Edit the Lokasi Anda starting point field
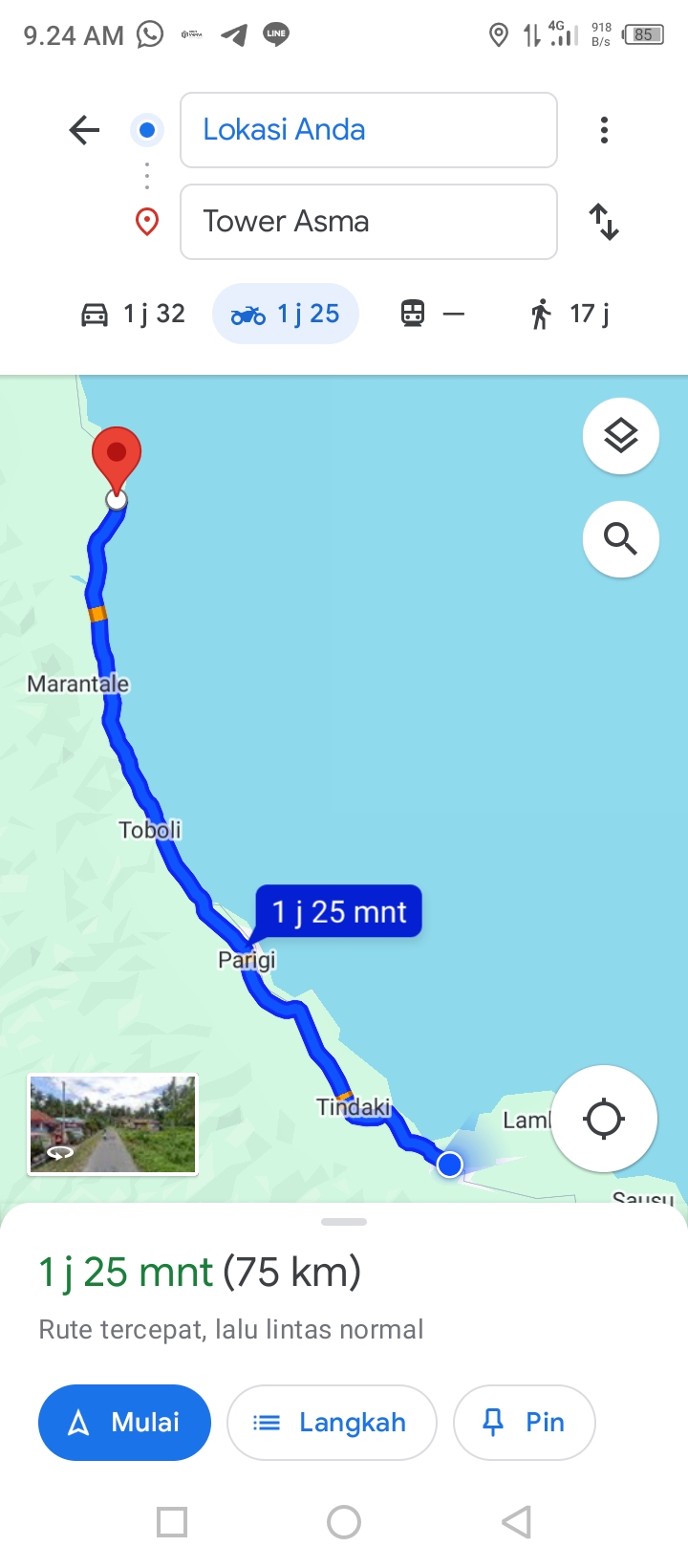This screenshot has width=688, height=1568. tap(368, 130)
